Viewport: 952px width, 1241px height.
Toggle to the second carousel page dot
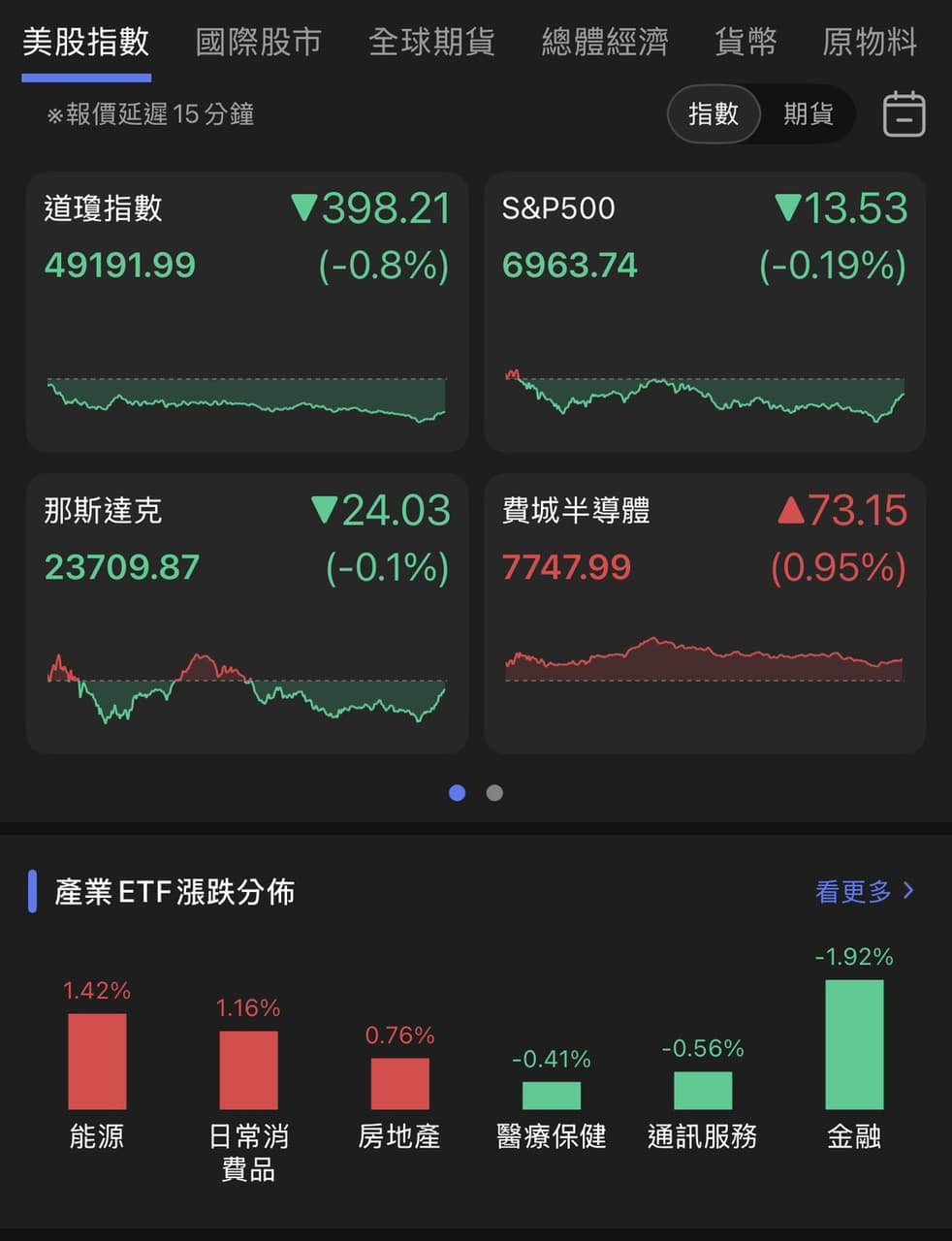pyautogui.click(x=494, y=793)
